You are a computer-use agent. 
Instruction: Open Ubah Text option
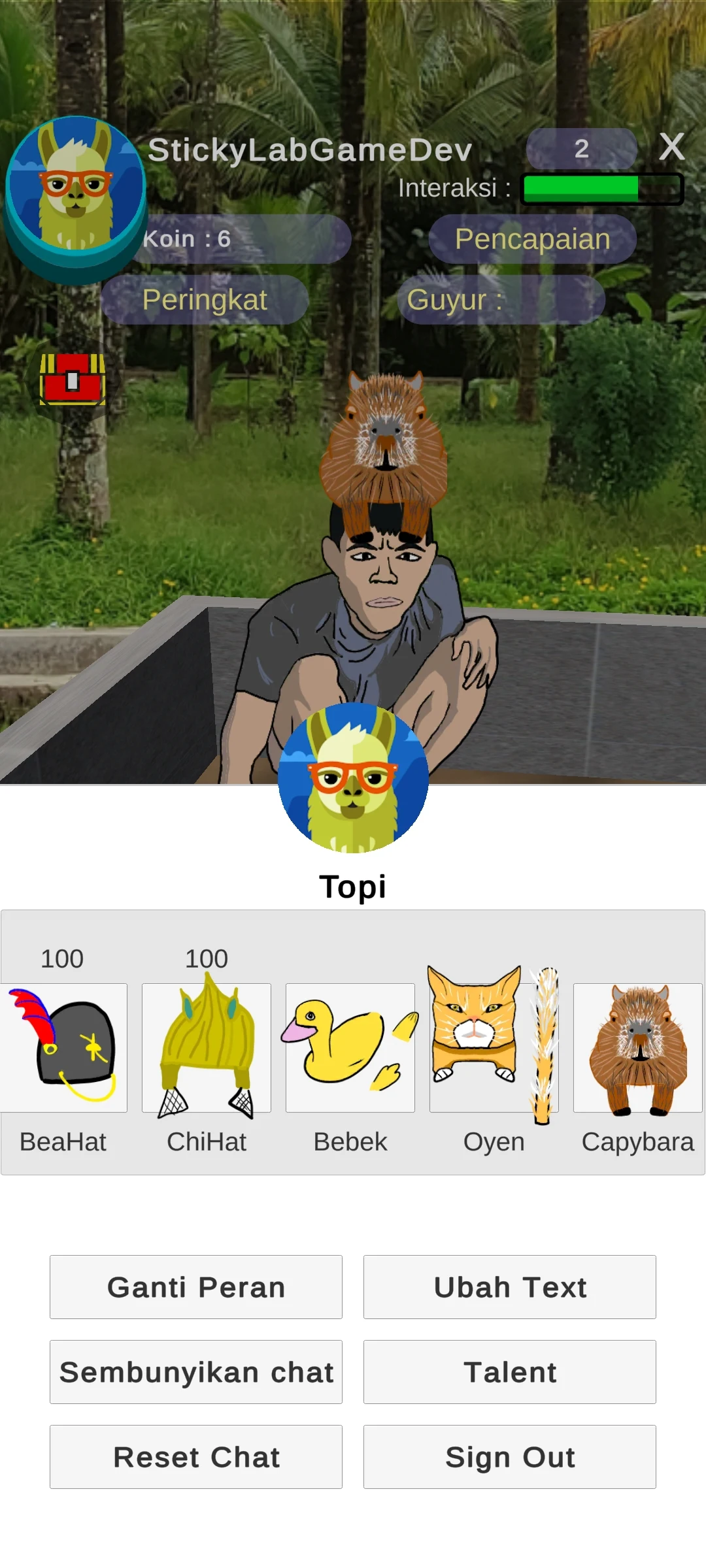(x=510, y=1287)
